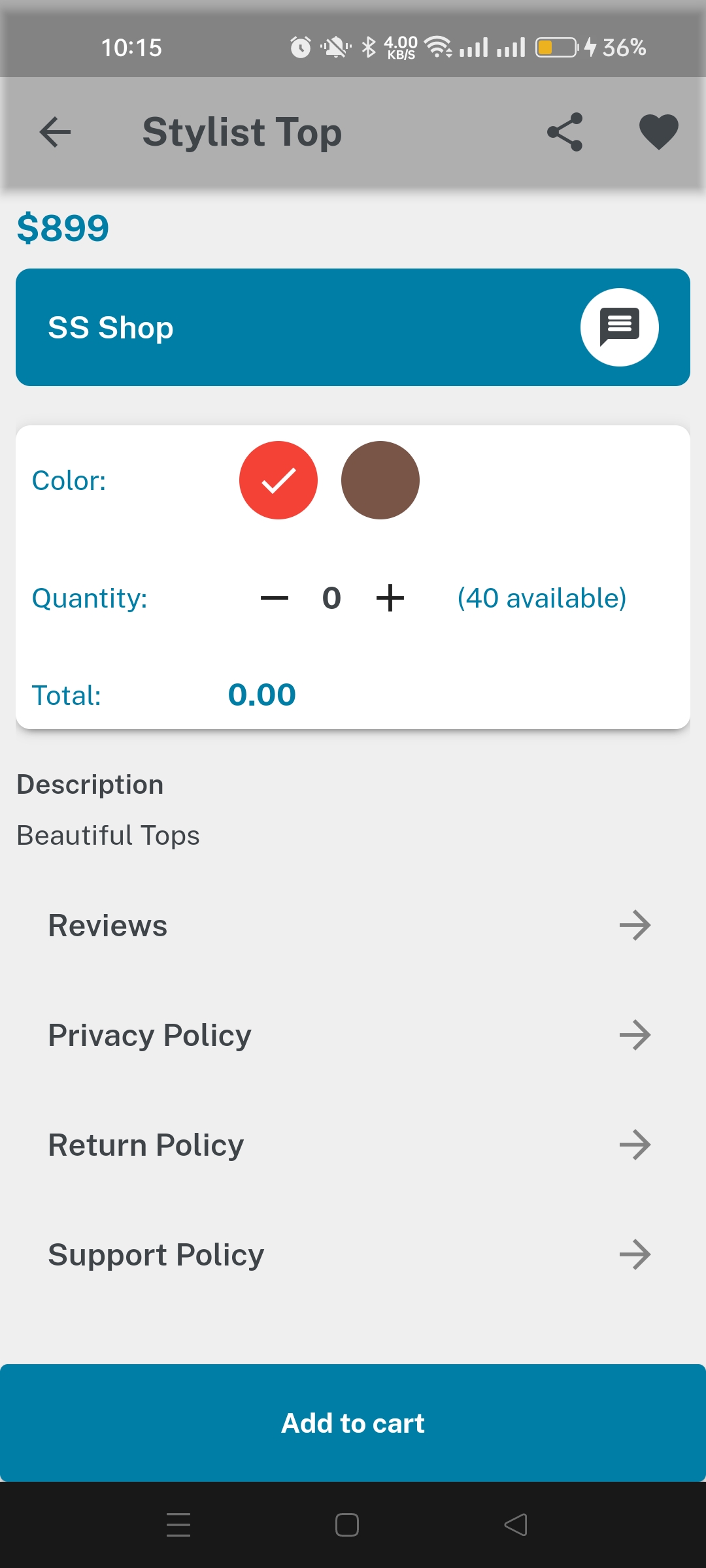Open Support Policy using its arrow icon
The height and width of the screenshot is (1568, 706).
(635, 1254)
